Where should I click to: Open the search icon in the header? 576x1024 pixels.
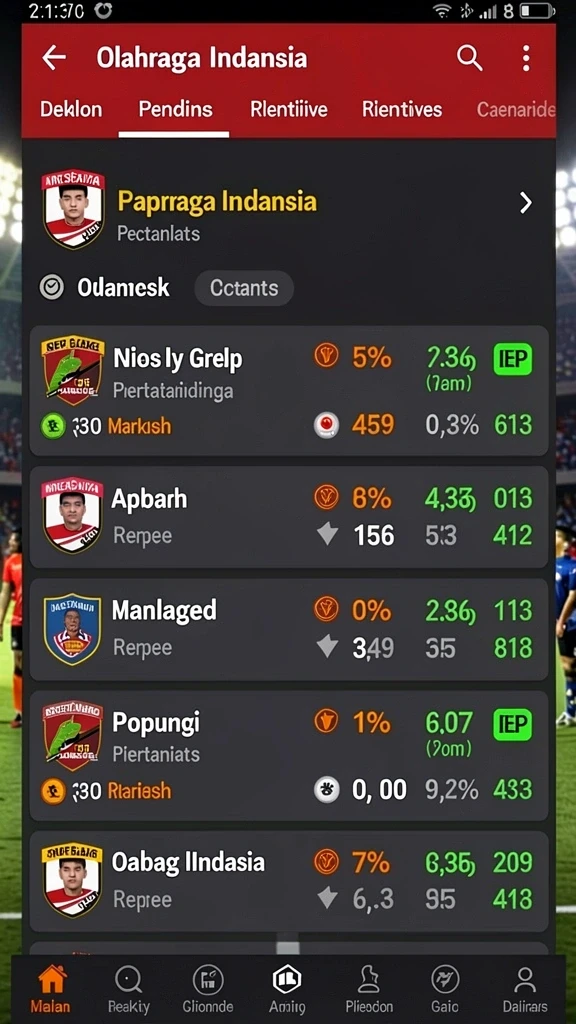click(470, 58)
